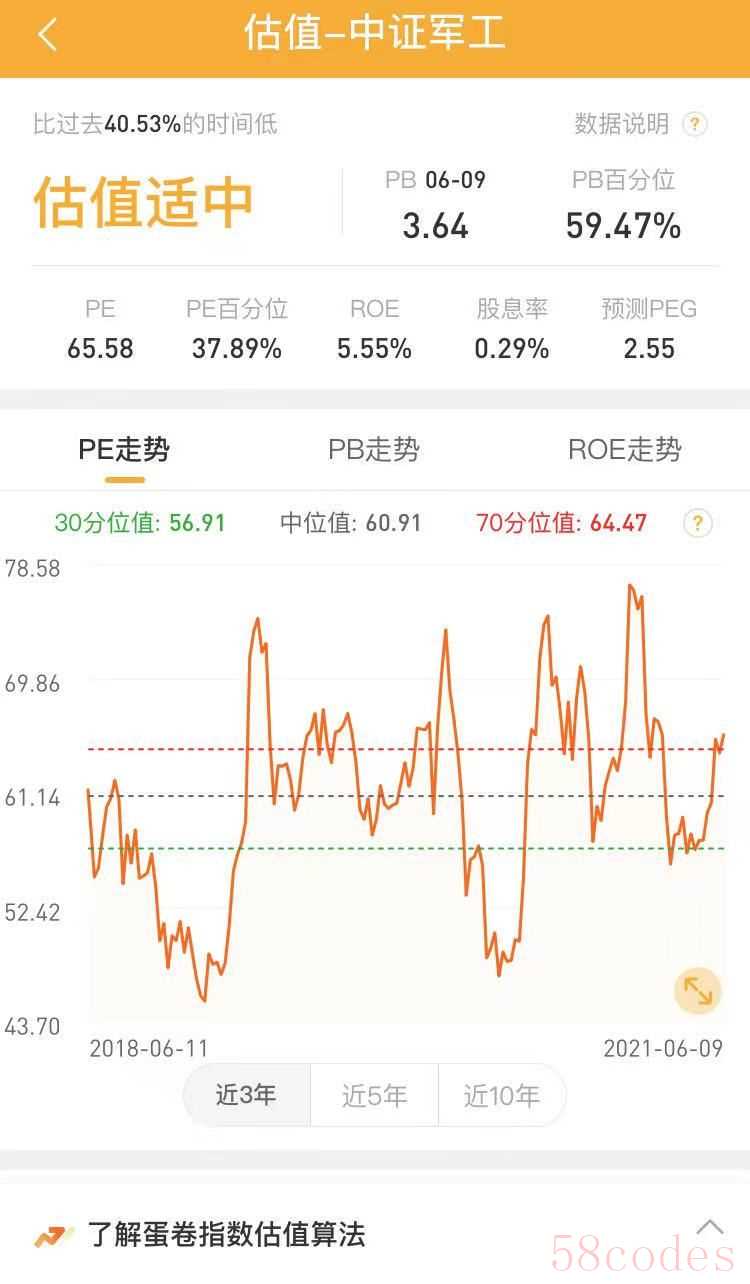The width and height of the screenshot is (750, 1284).
Task: Switch to the ROE走势 tab
Action: click(x=625, y=450)
